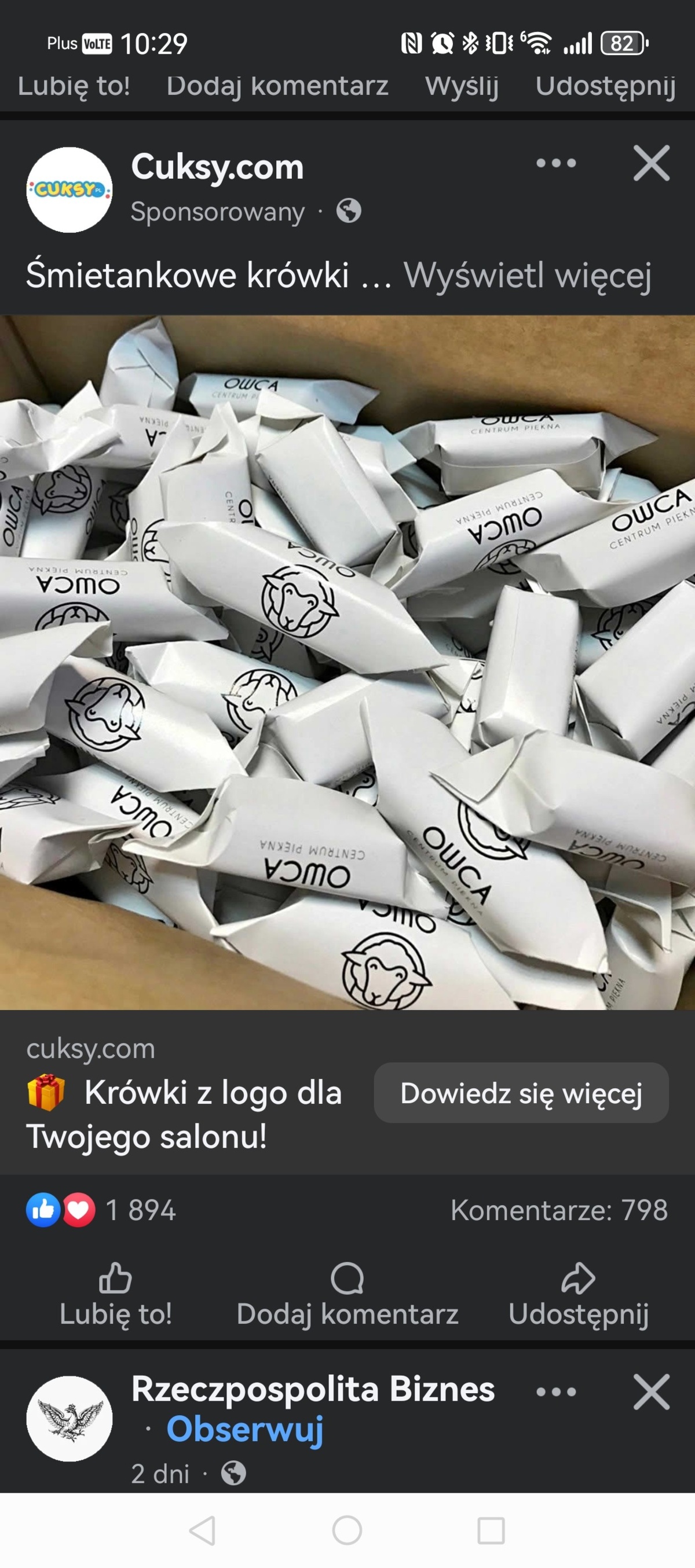Screen dimensions: 695x1568
Task: Tap Wyślij on the previous post
Action: [x=462, y=86]
